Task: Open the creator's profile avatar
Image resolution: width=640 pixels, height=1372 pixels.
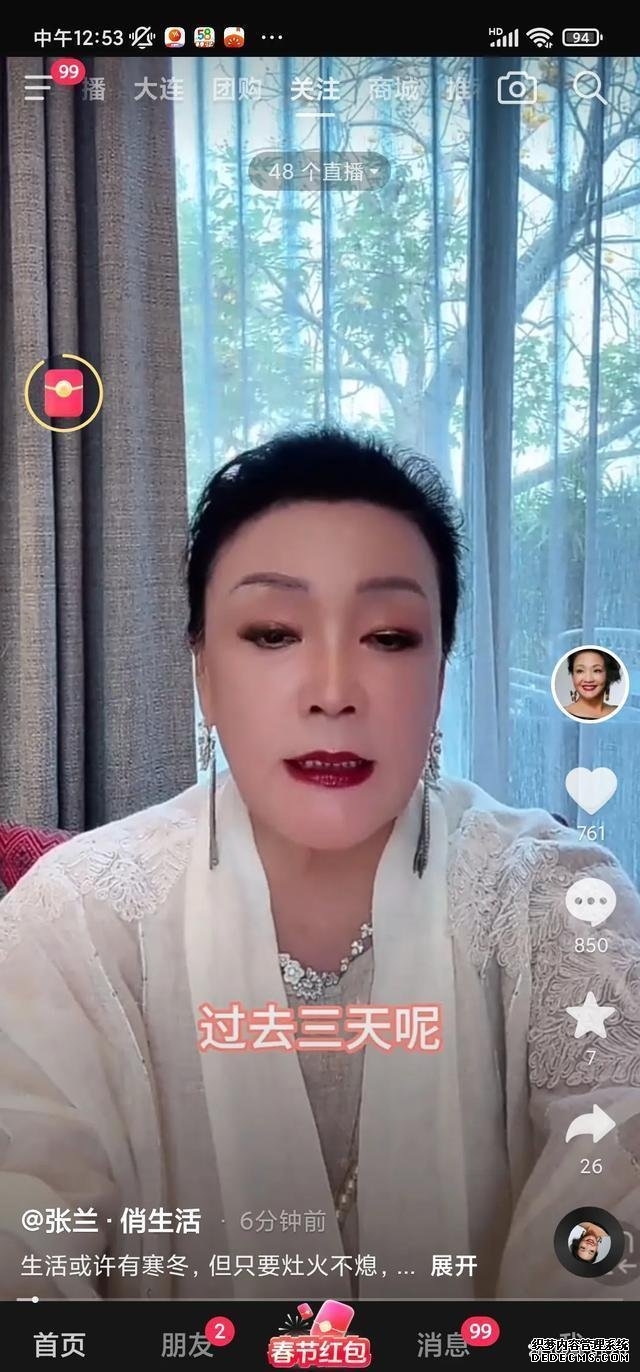Action: point(590,684)
